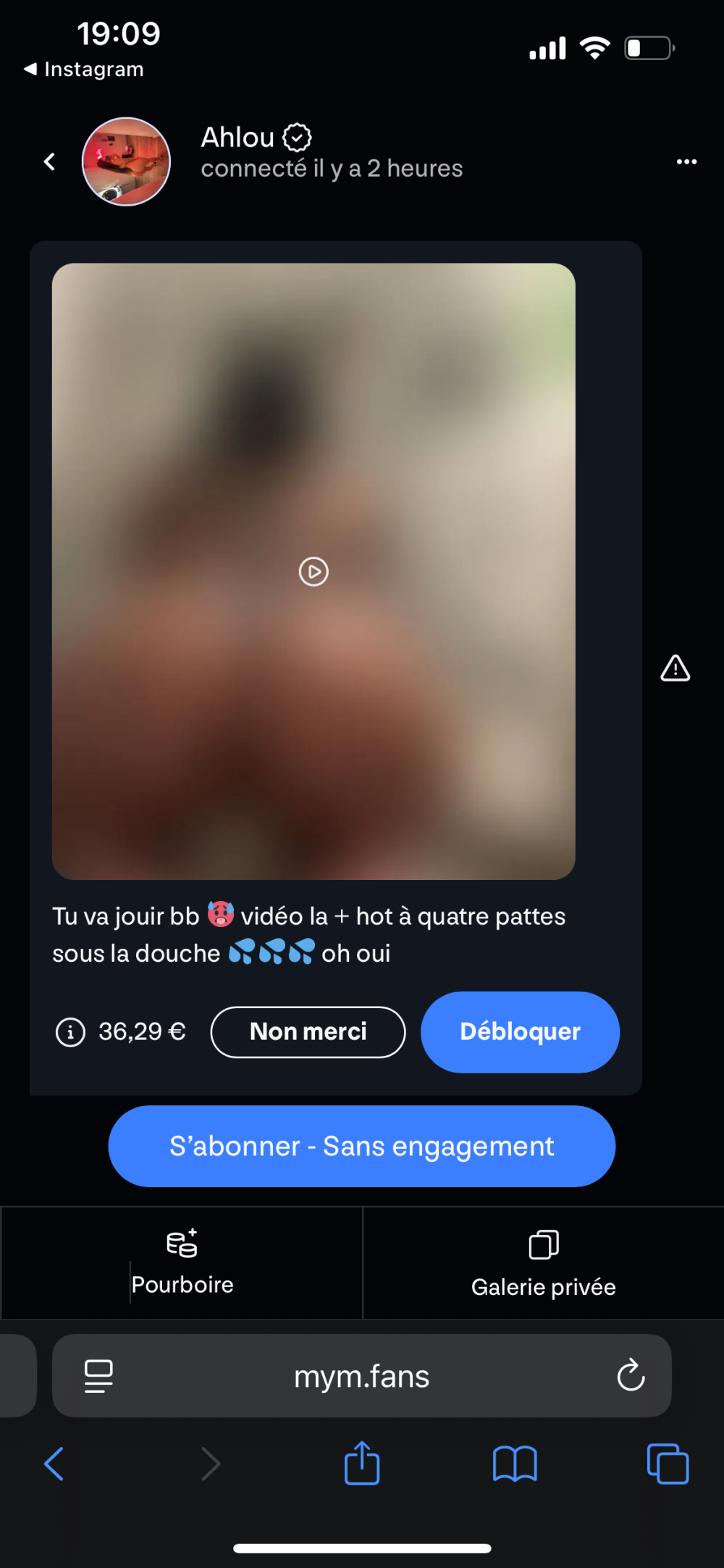
Task: Show all open Safari tabs
Action: [668, 1464]
